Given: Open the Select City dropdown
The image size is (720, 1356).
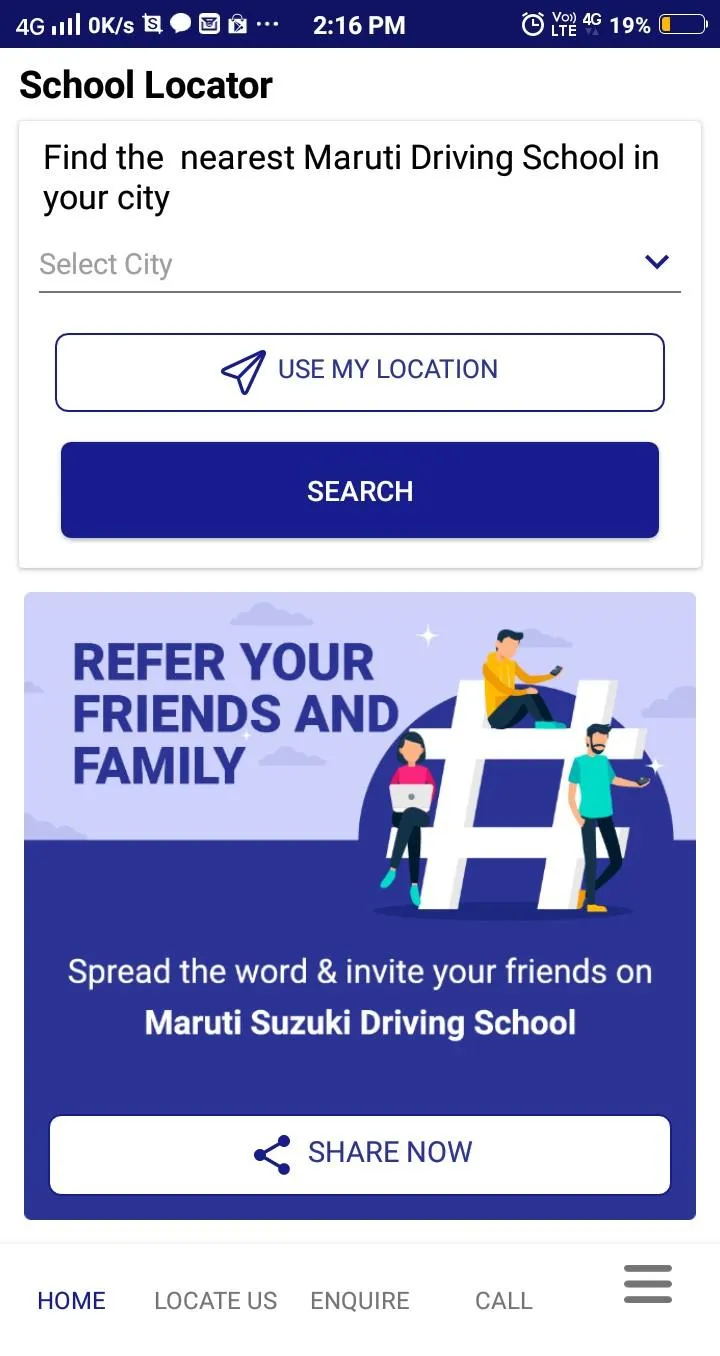Looking at the screenshot, I should coord(359,264).
